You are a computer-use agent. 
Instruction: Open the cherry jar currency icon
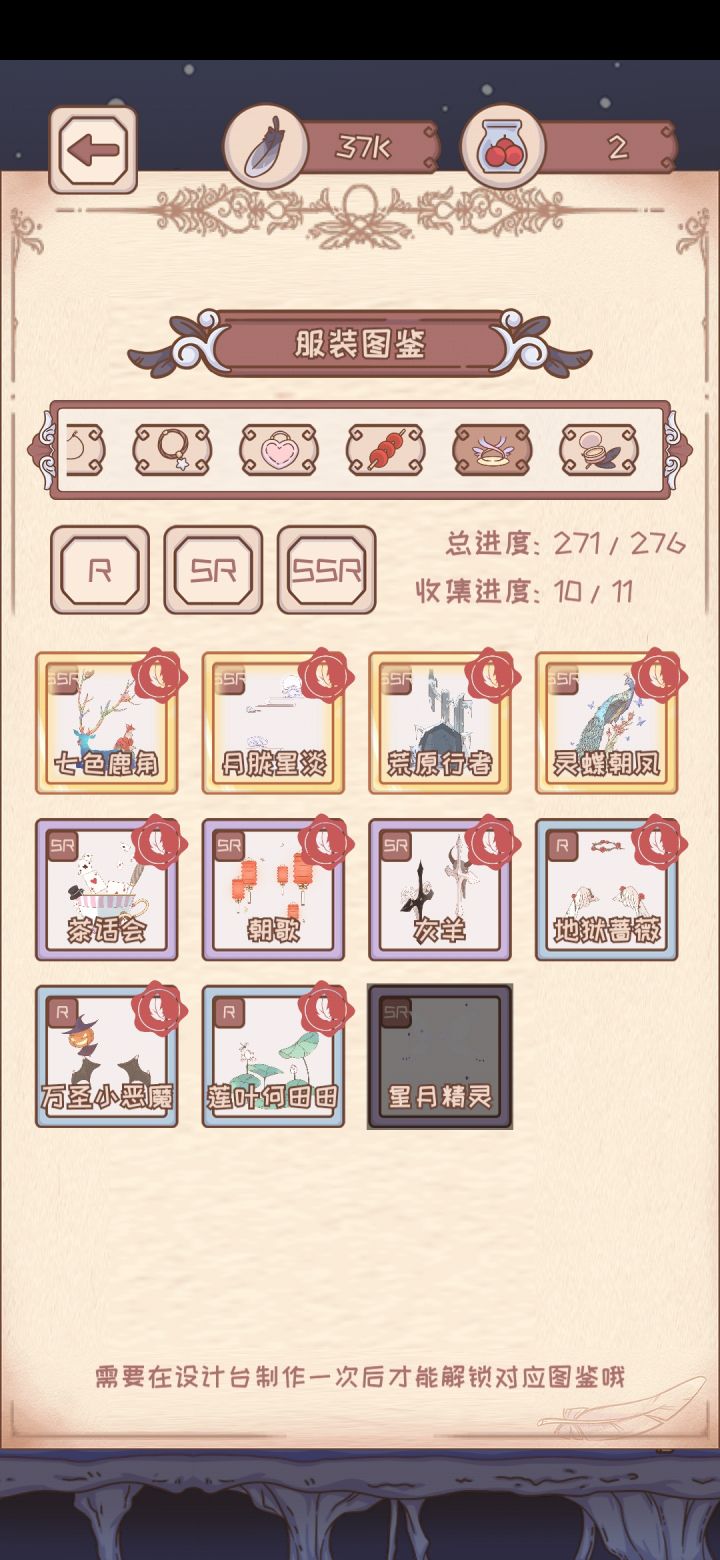[505, 145]
